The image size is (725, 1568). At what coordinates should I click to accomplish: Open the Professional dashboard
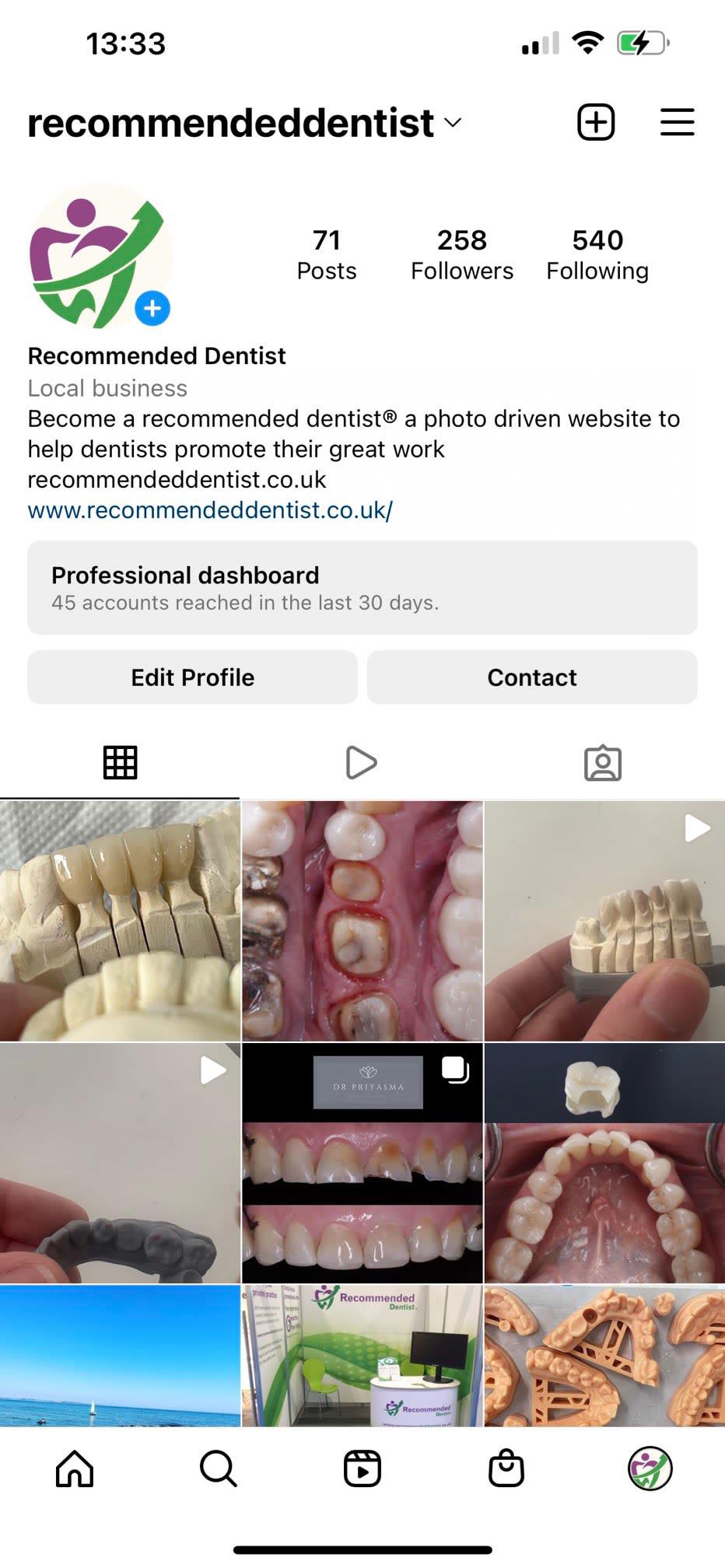362,587
